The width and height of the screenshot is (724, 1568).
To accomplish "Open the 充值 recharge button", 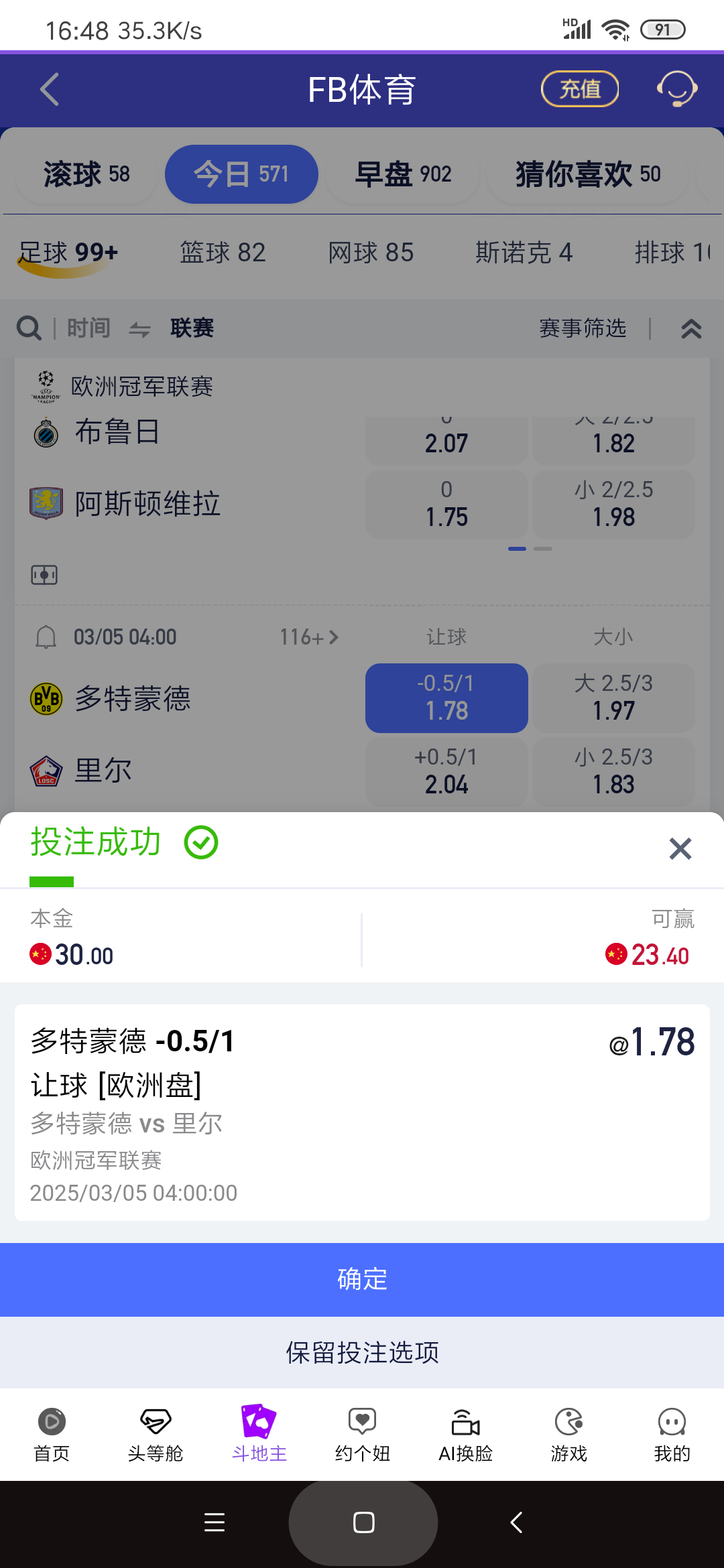I will pos(579,89).
